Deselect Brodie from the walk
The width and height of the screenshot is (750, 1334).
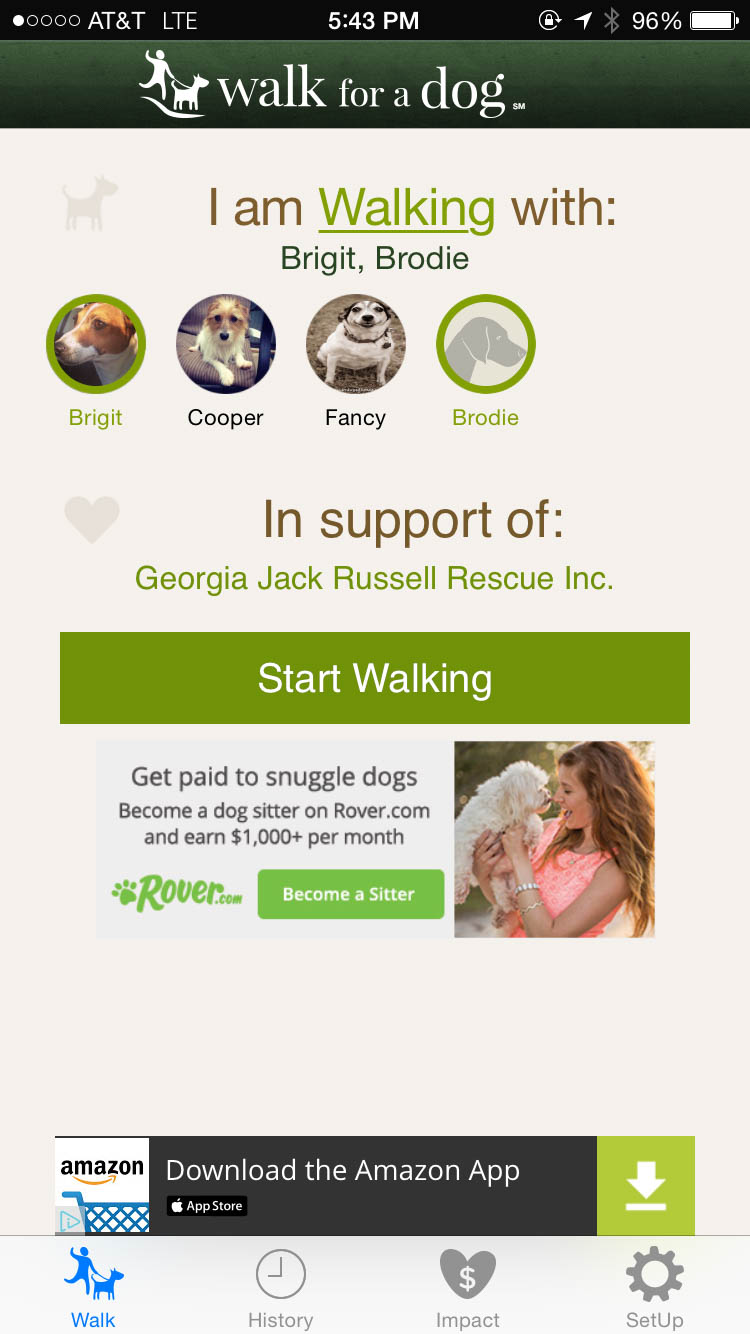[486, 344]
